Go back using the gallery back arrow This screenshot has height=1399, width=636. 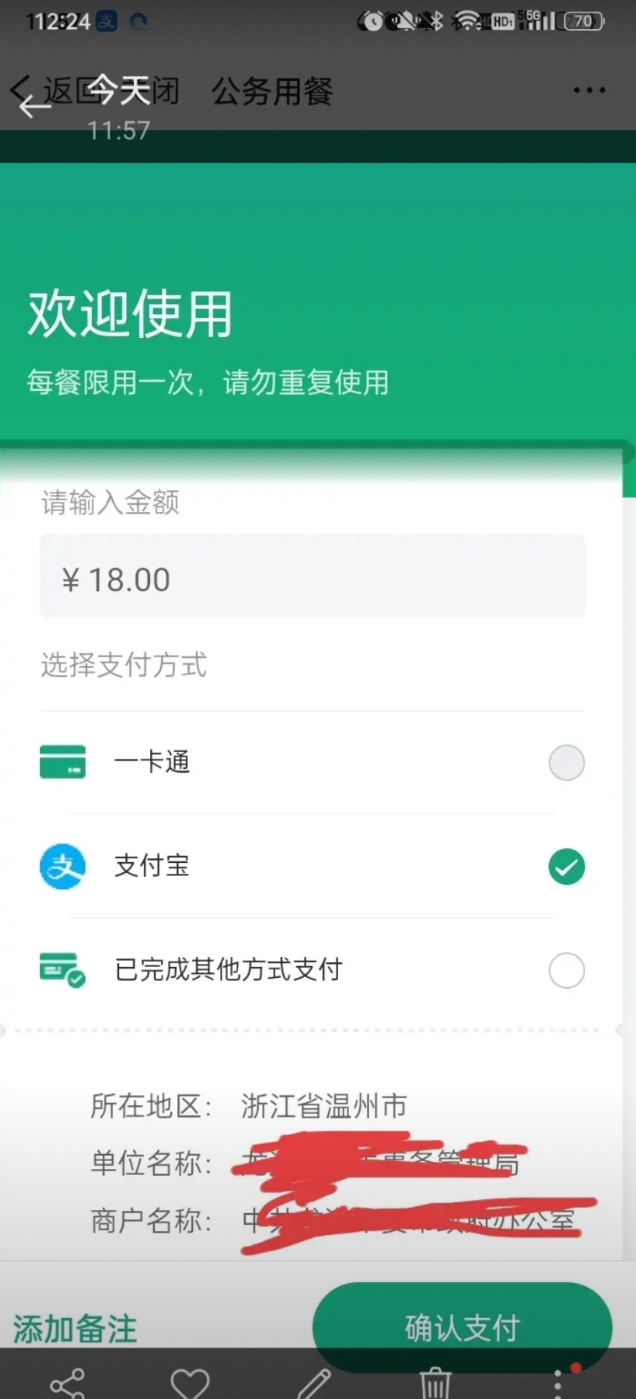[34, 105]
